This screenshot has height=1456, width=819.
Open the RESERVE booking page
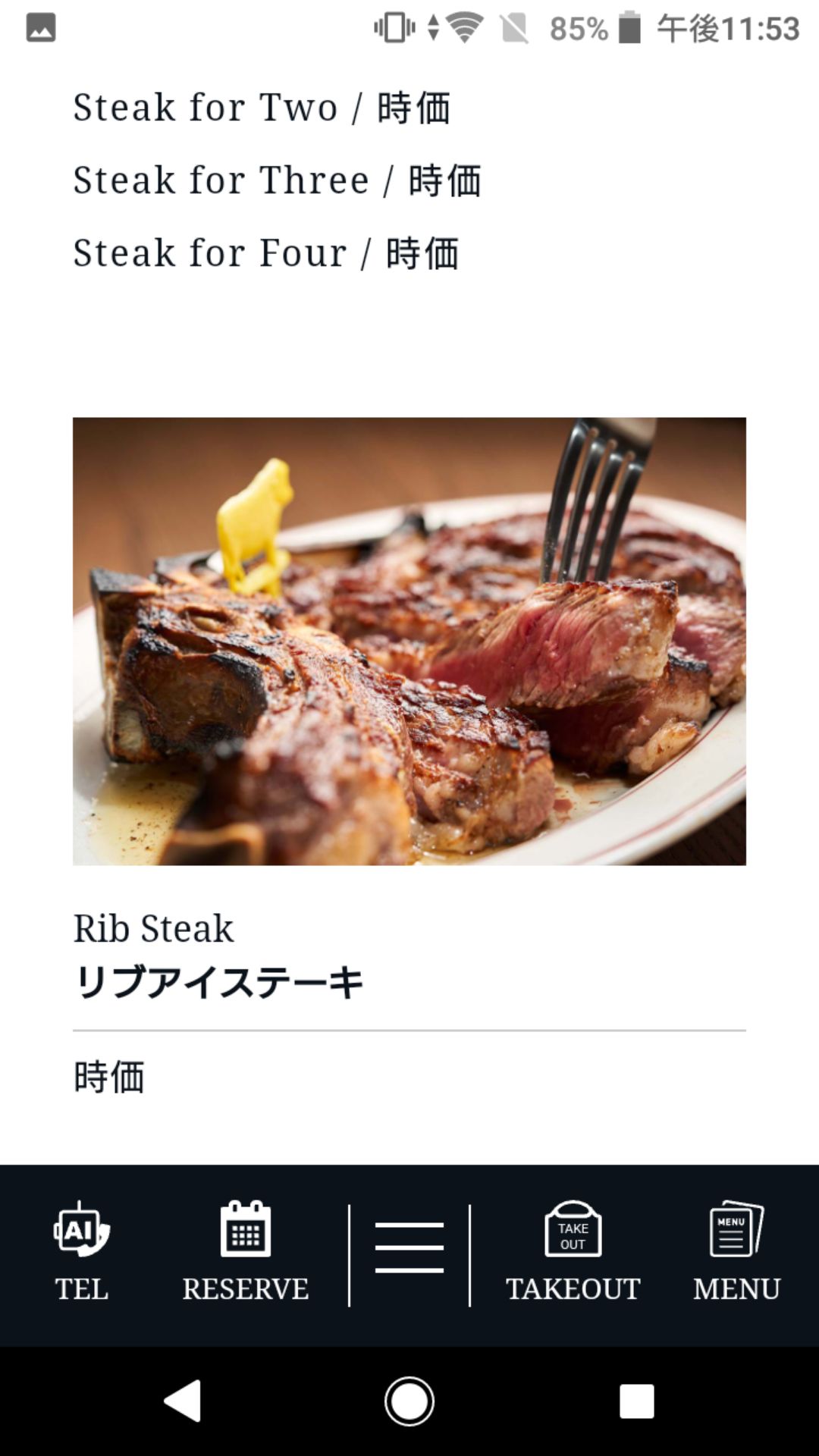pyautogui.click(x=245, y=1254)
